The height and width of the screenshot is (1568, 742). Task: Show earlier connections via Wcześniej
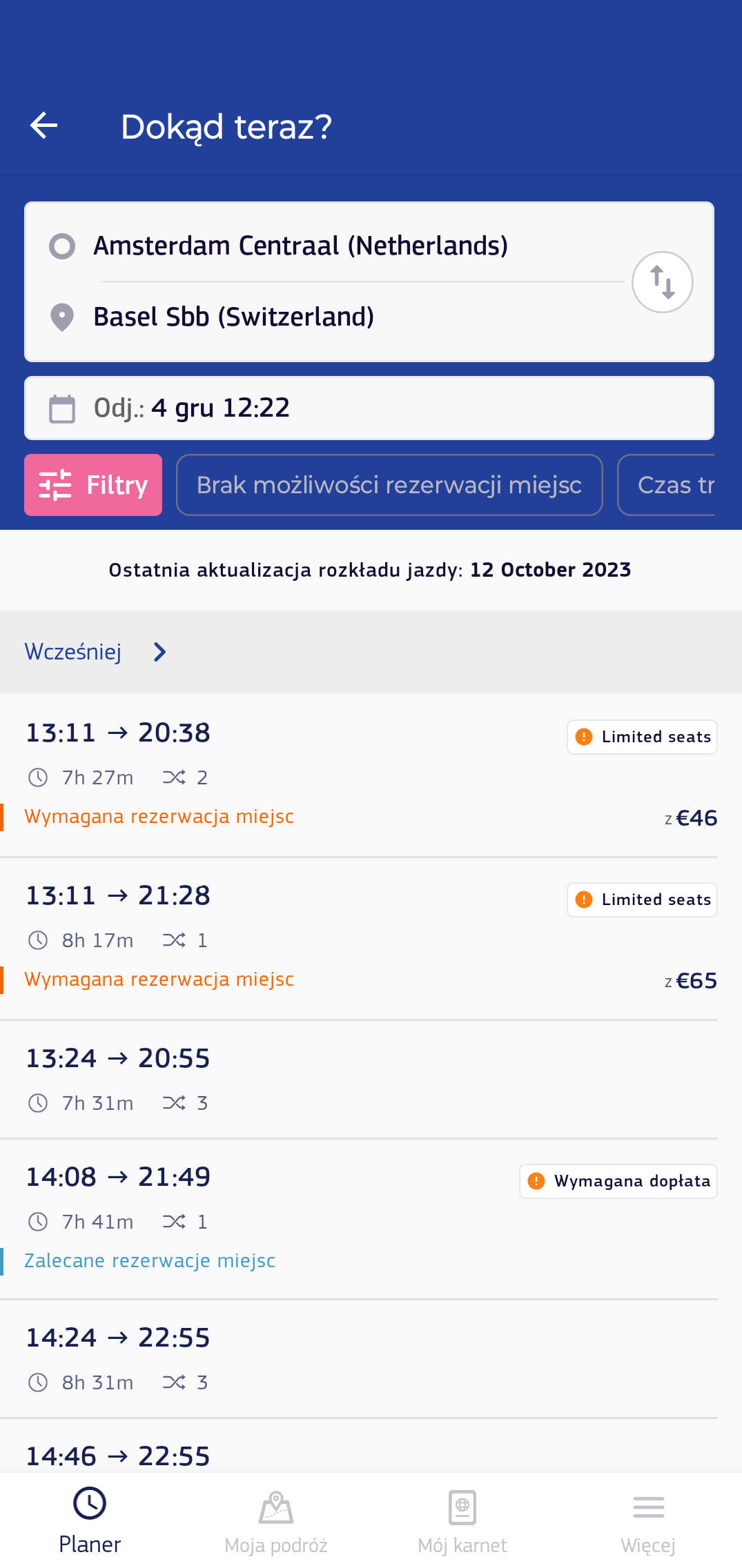point(95,652)
